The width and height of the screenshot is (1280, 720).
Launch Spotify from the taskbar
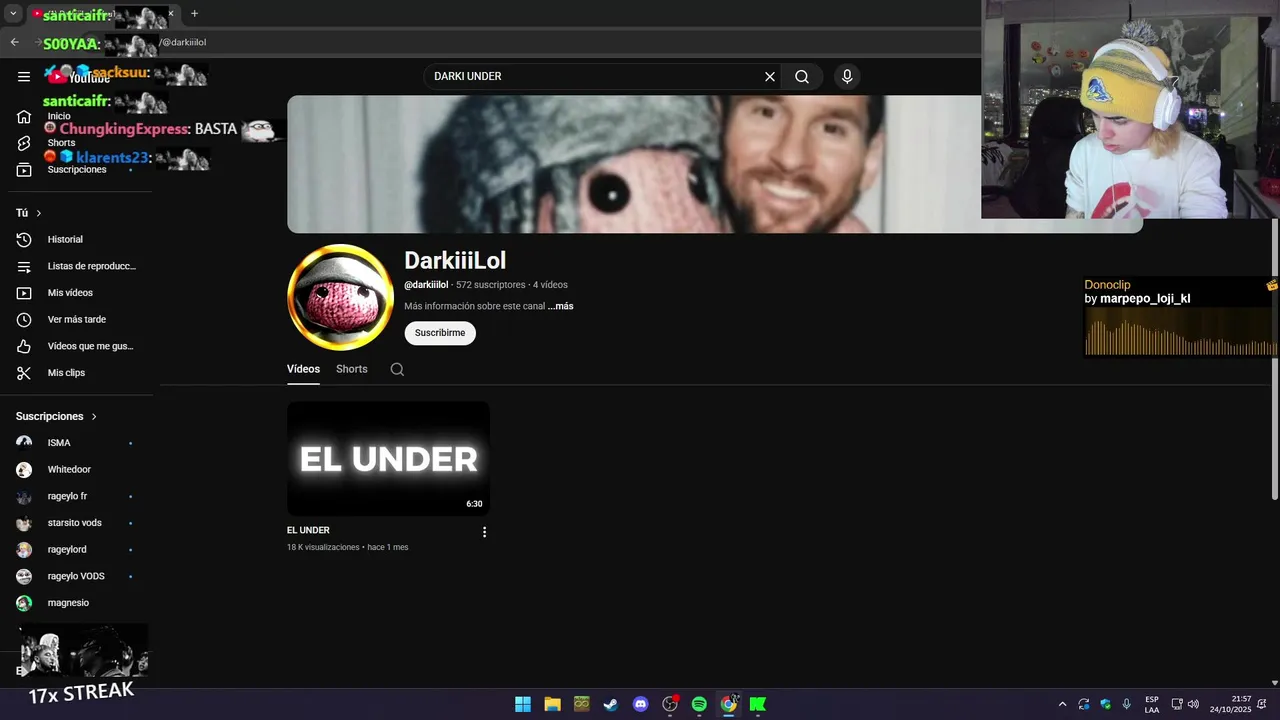pyautogui.click(x=699, y=704)
